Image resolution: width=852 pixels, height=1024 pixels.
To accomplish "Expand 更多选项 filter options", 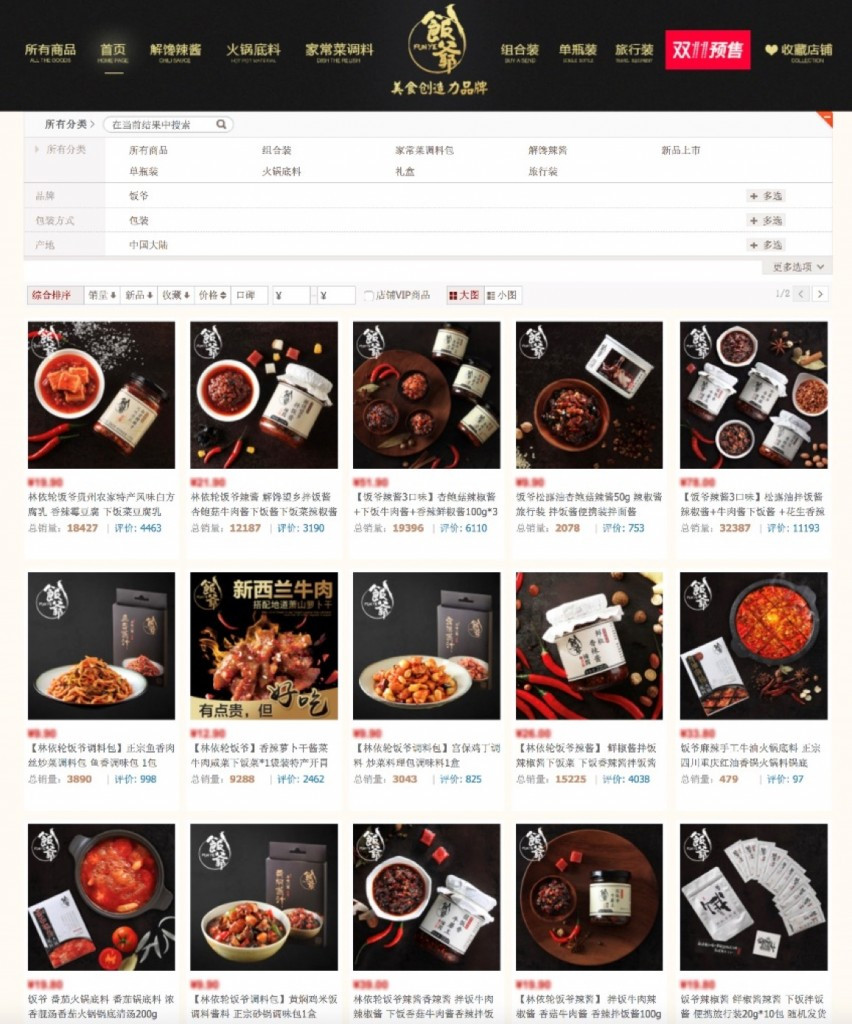I will click(796, 267).
